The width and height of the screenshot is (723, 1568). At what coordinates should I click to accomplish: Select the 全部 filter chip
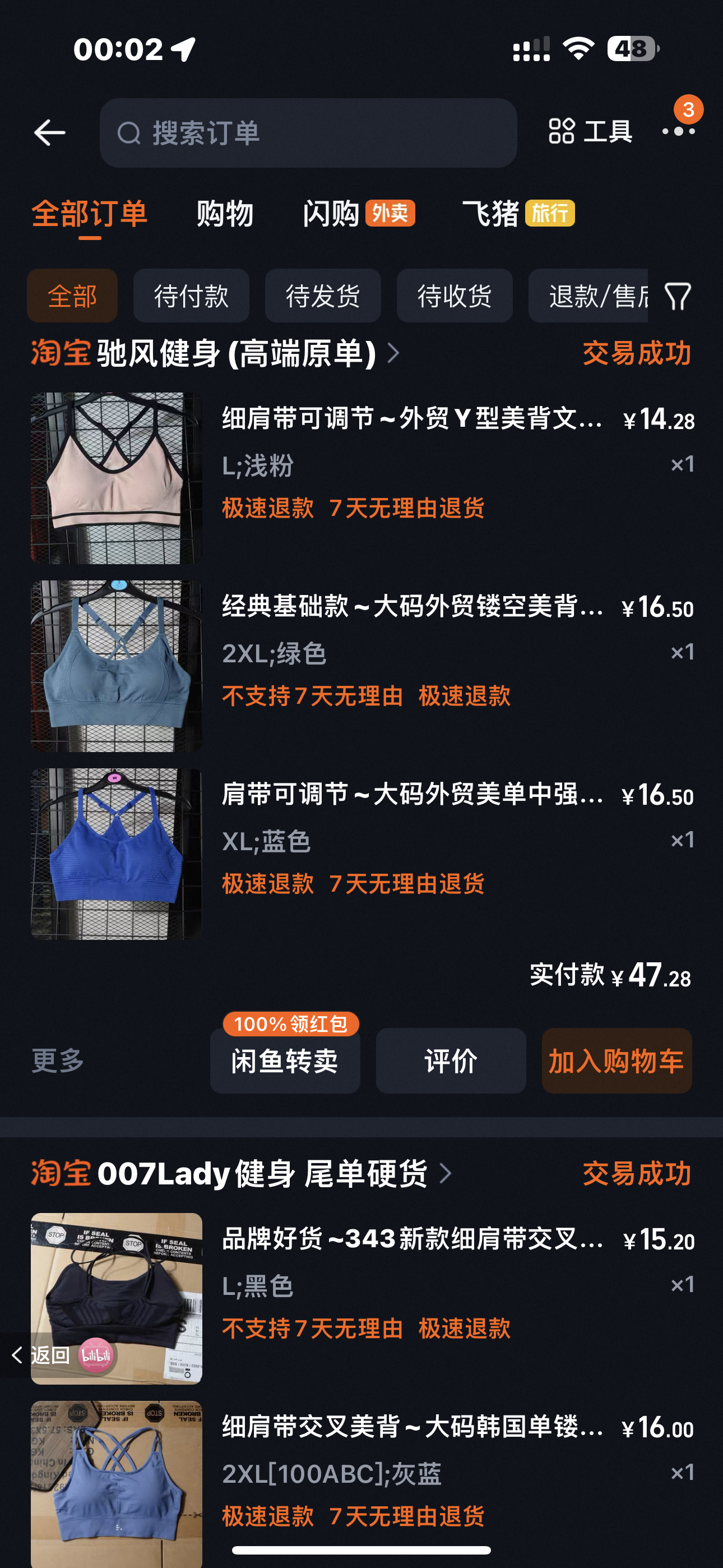point(72,296)
